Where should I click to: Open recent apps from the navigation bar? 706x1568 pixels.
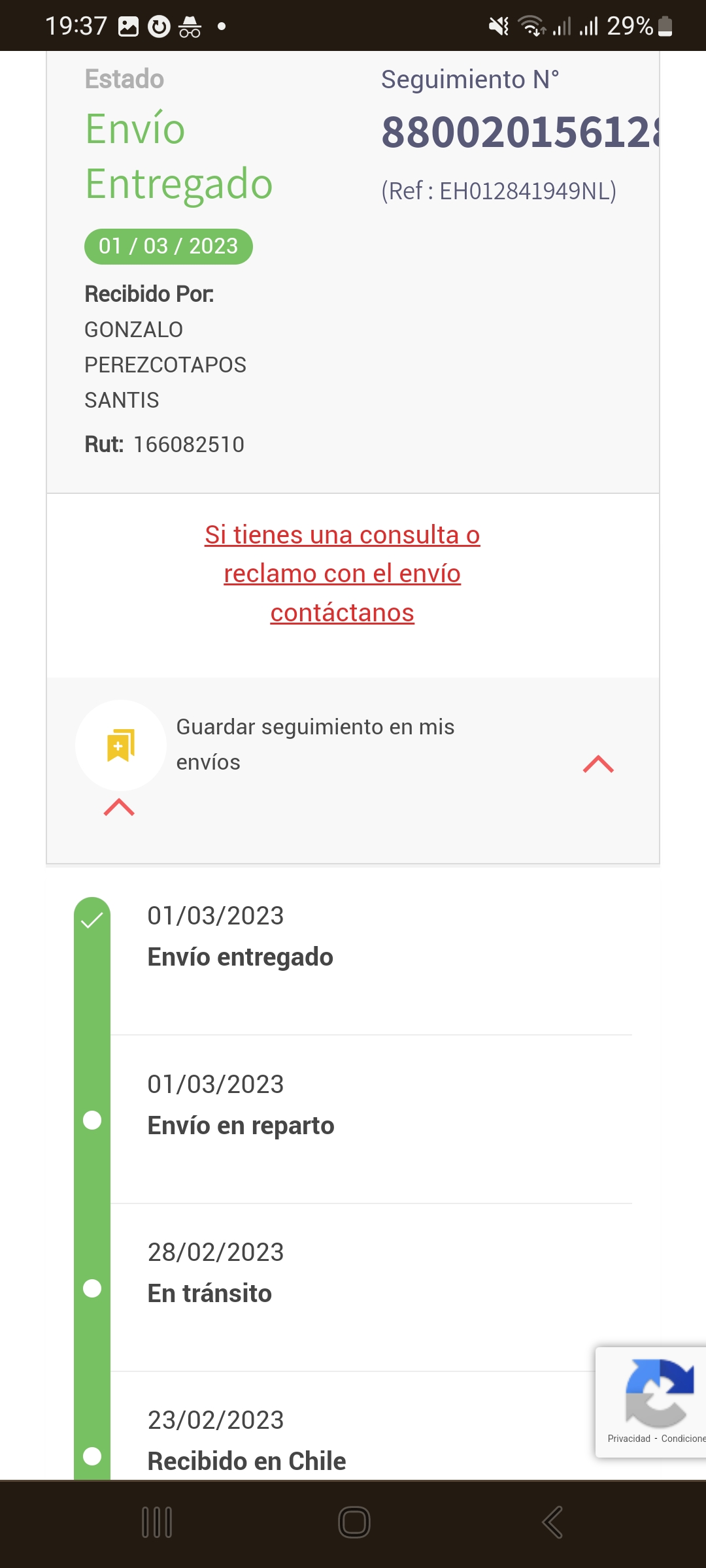point(157,1522)
